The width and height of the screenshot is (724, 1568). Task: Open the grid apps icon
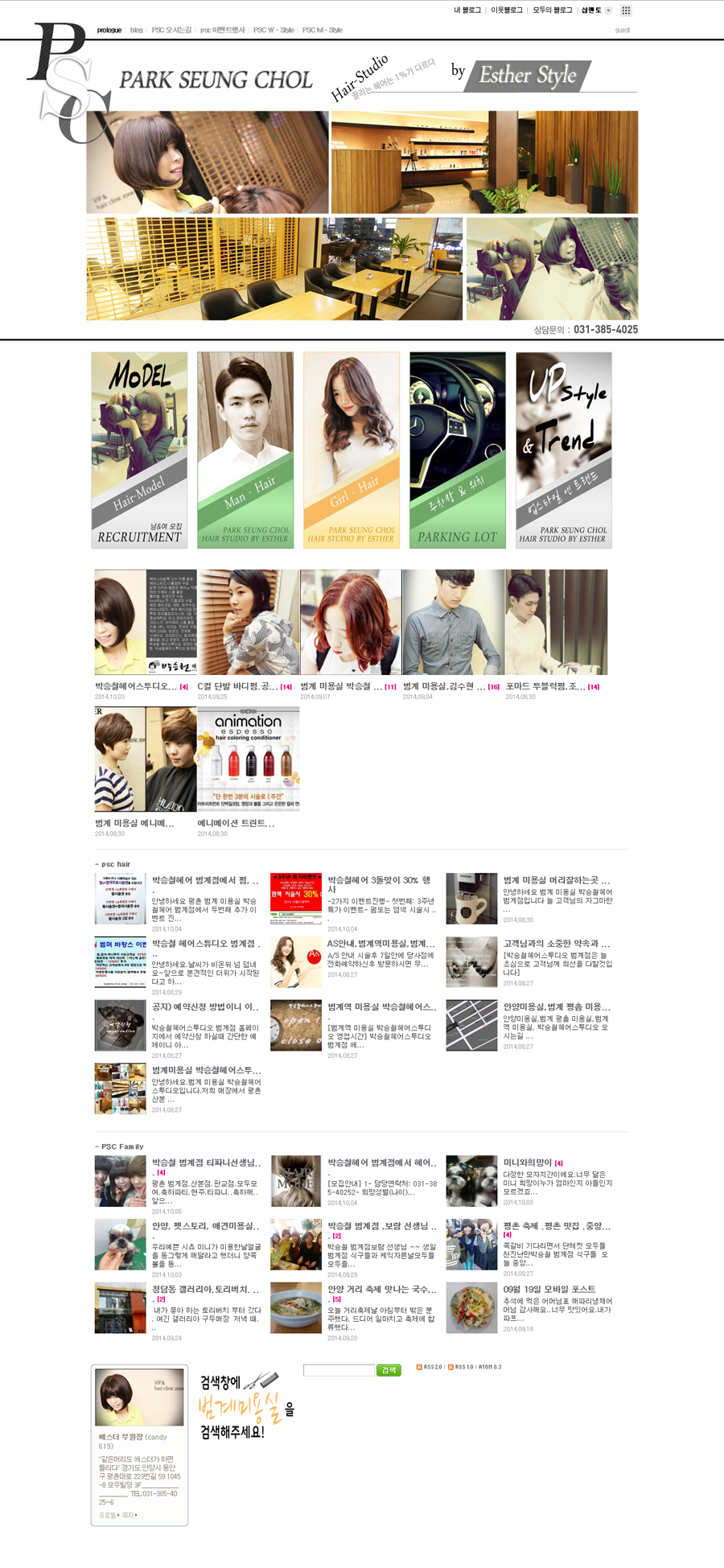626,10
